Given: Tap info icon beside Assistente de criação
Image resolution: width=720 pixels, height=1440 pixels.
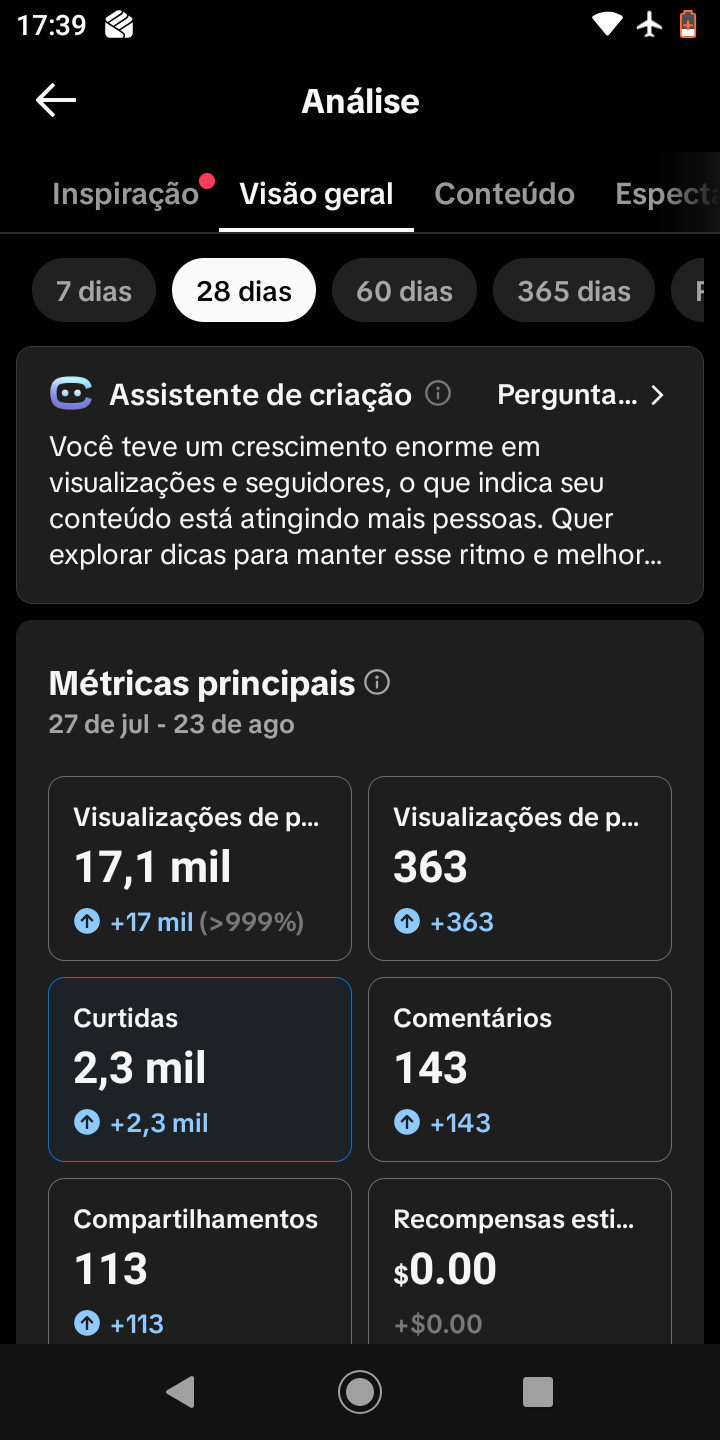Looking at the screenshot, I should (437, 394).
